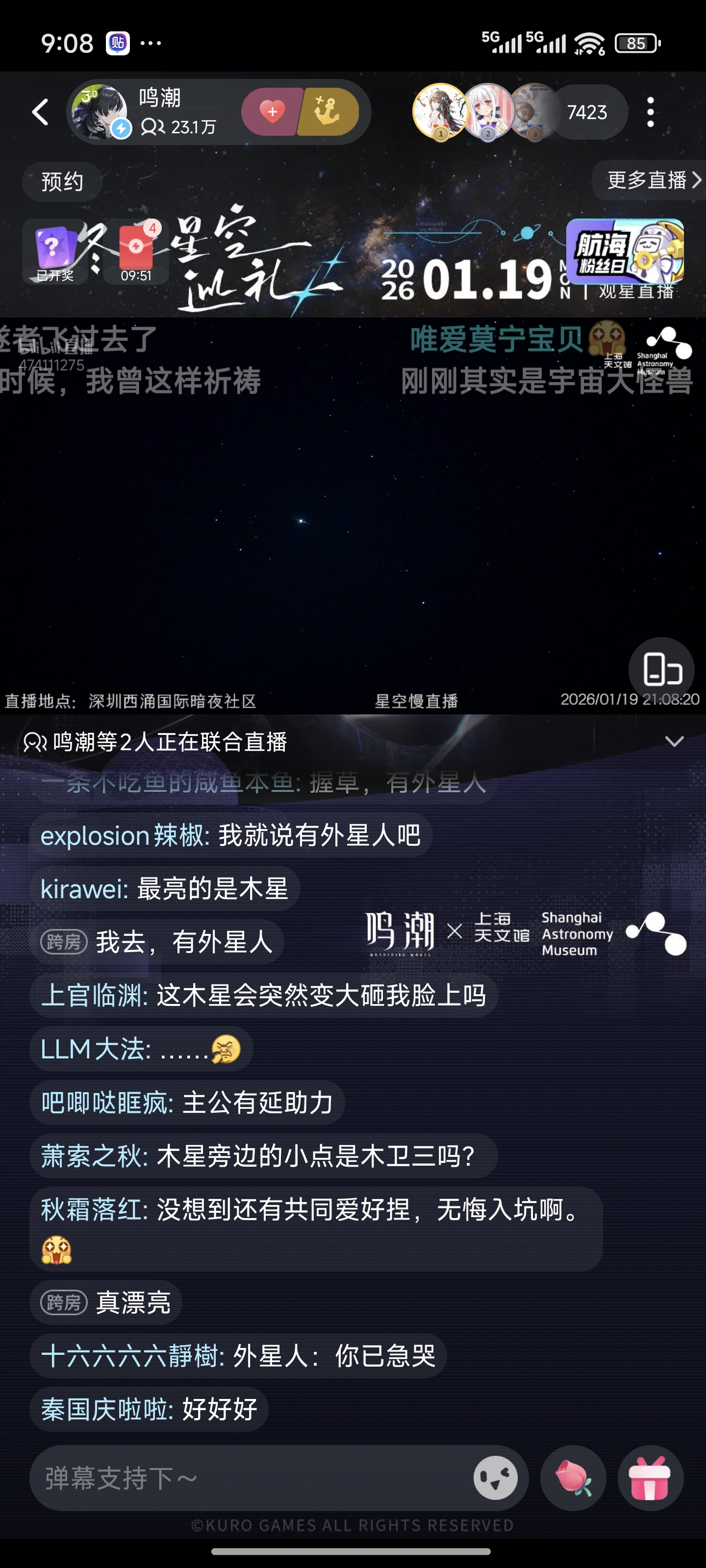Image resolution: width=706 pixels, height=1568 pixels.
Task: Open the pink gift box panel
Action: point(650,1478)
